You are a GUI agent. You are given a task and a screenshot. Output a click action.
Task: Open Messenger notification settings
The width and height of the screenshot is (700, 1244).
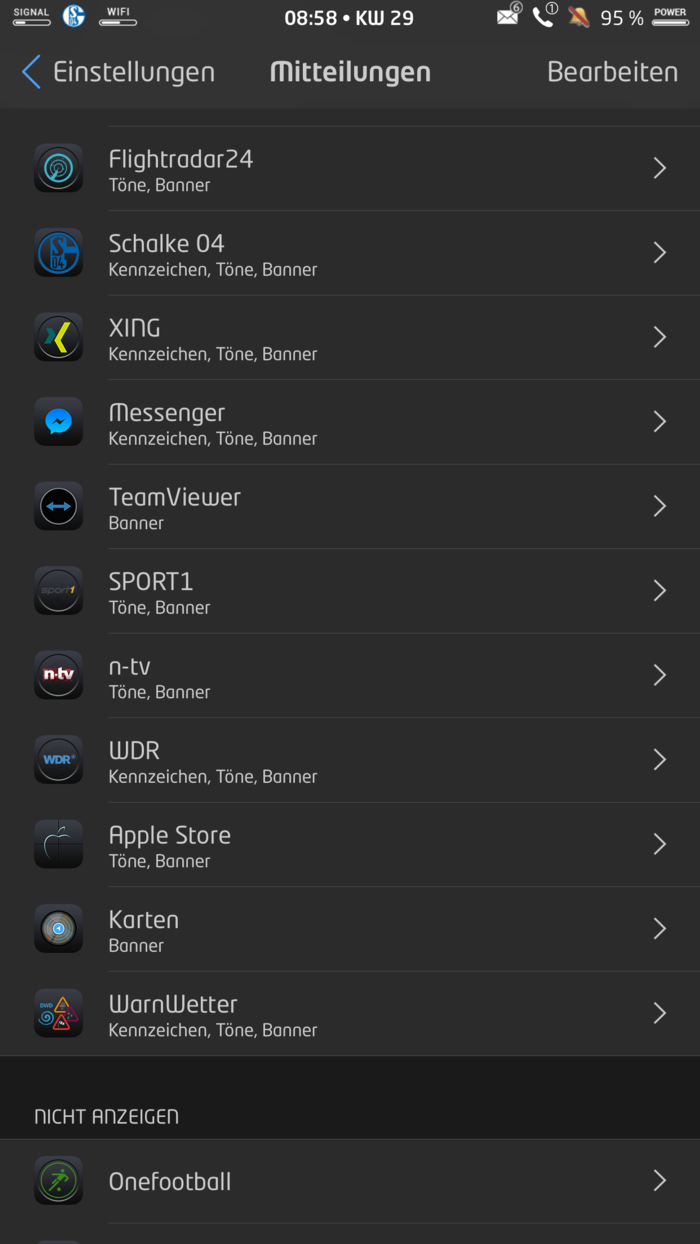pyautogui.click(x=350, y=422)
